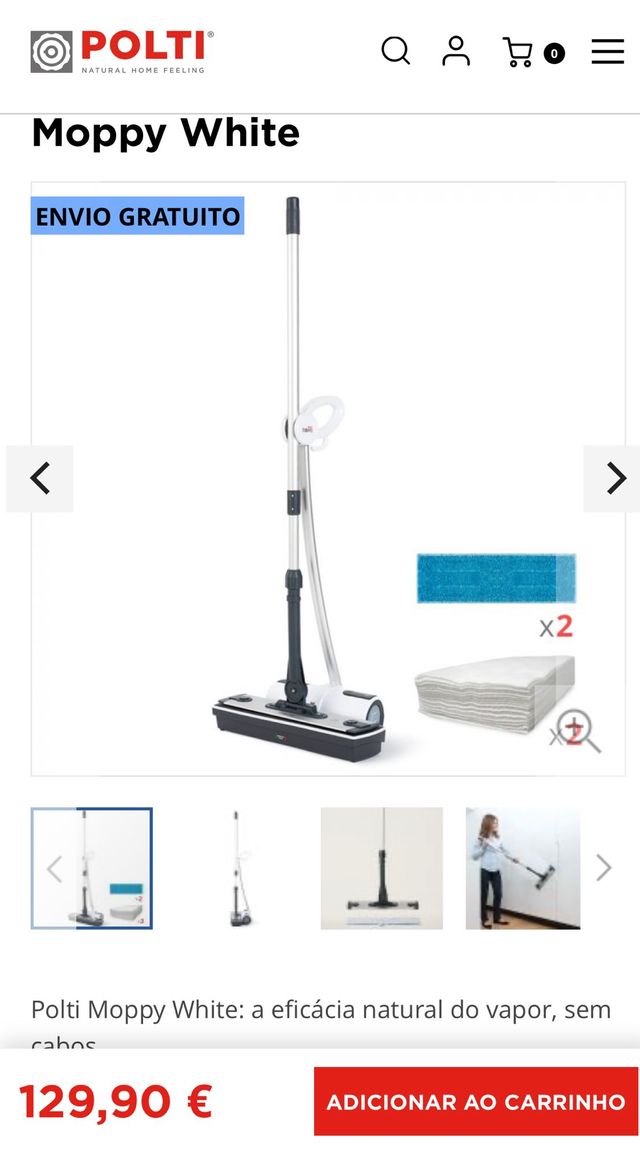640x1154 pixels.
Task: Open the user account icon
Action: pyautogui.click(x=456, y=51)
